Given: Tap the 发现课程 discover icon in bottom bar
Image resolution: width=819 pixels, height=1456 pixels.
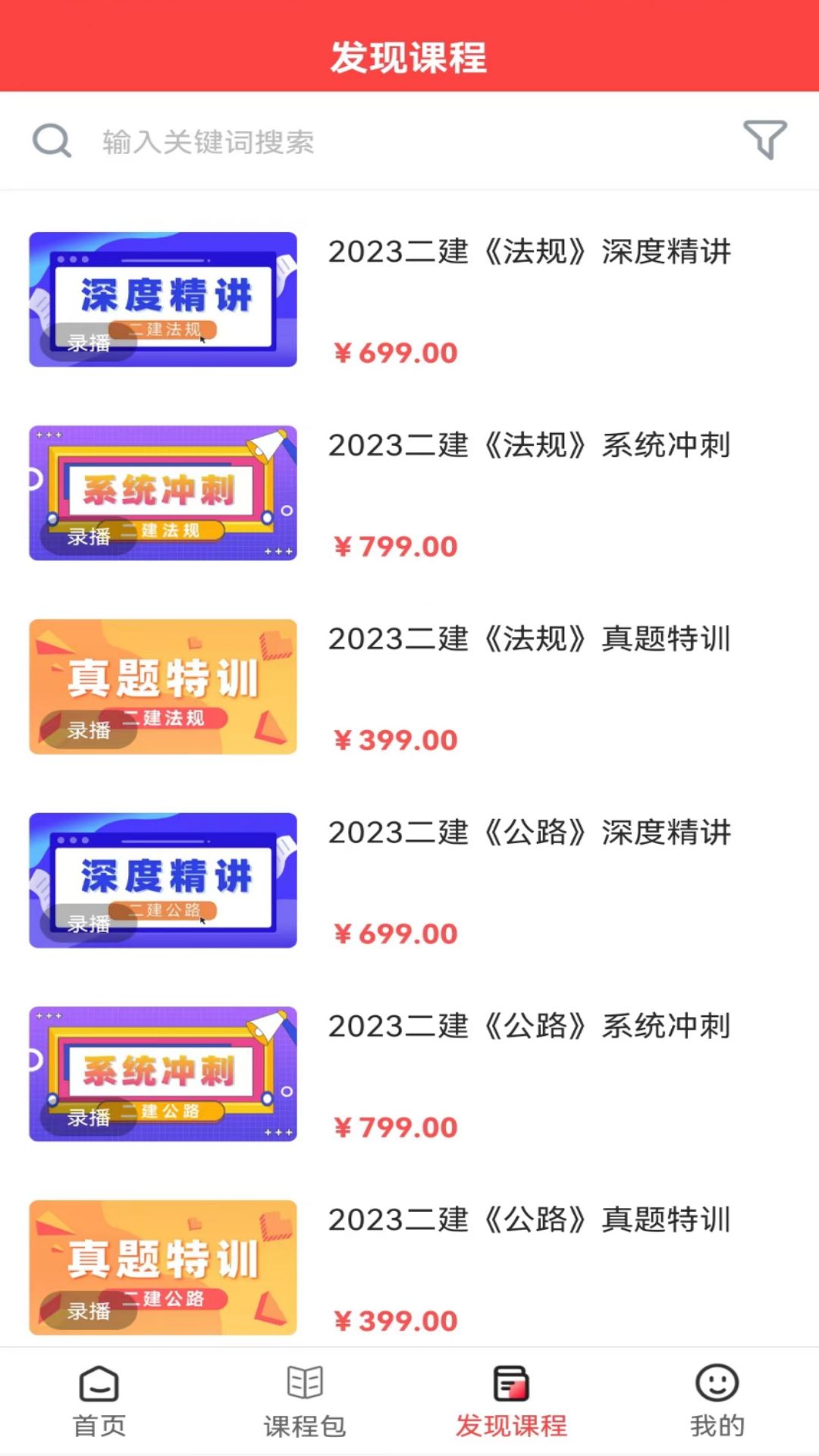Looking at the screenshot, I should click(x=510, y=1385).
